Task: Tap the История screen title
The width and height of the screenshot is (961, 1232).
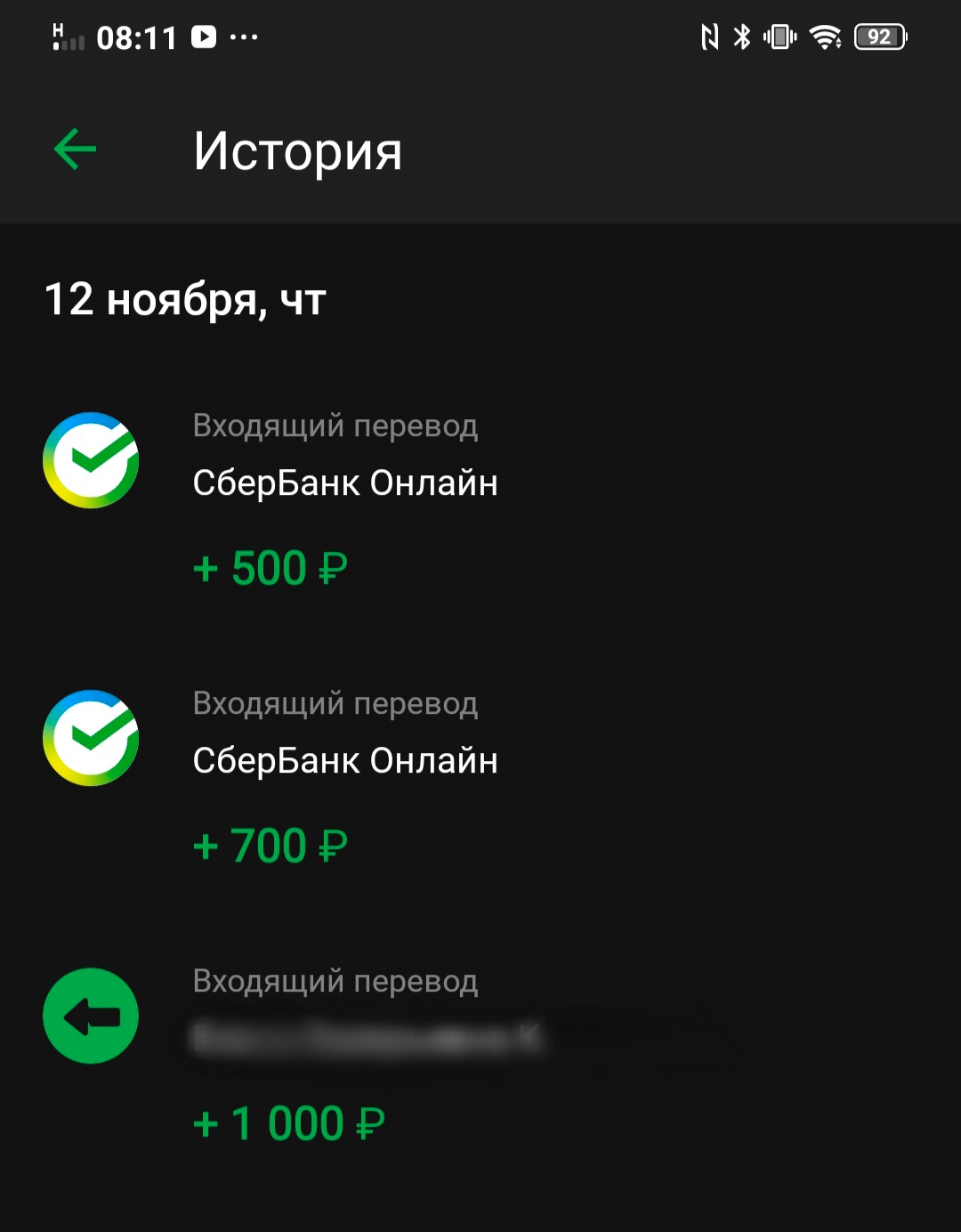Action: [300, 151]
